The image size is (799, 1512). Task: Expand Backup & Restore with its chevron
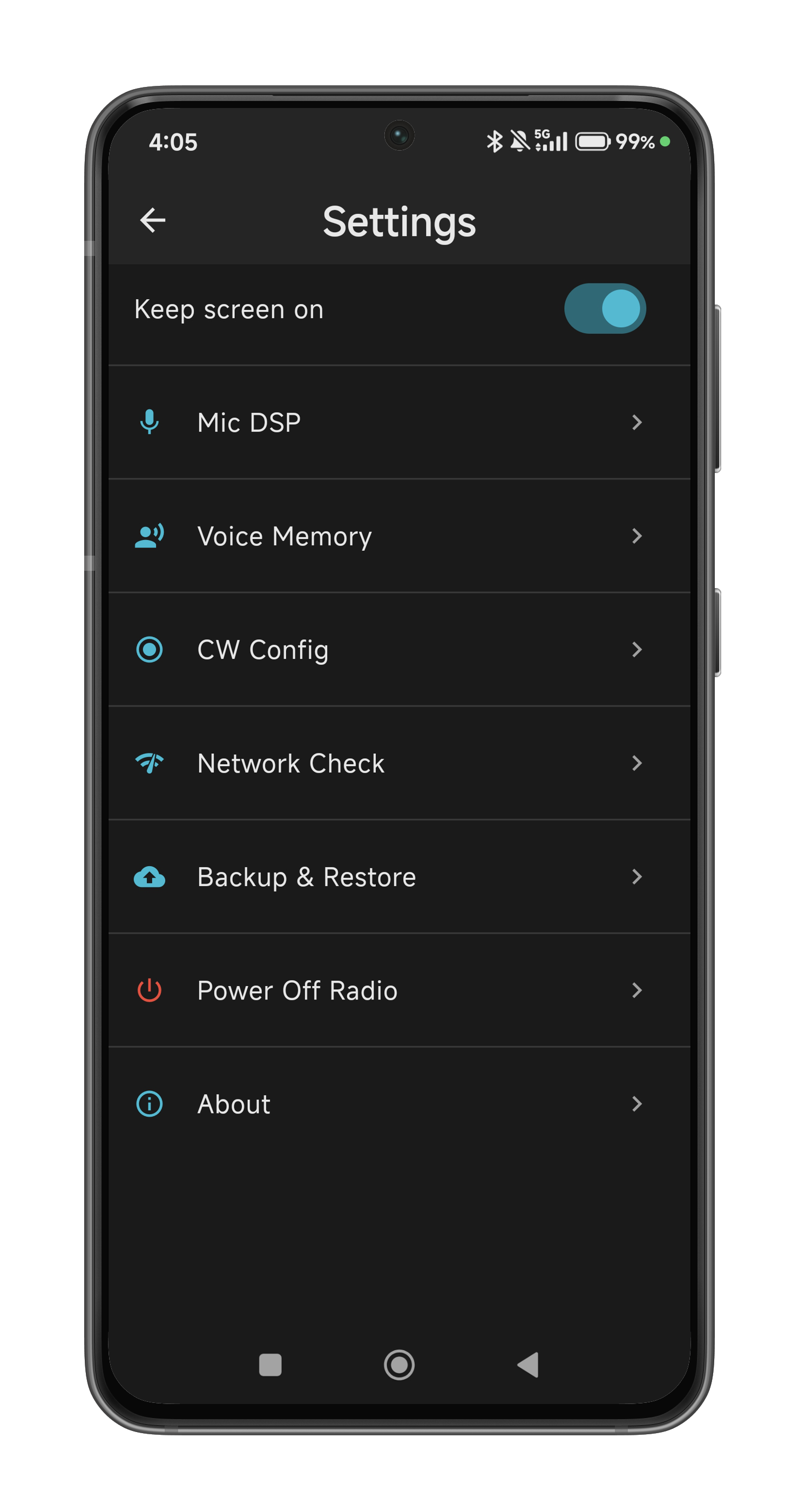[x=638, y=877]
